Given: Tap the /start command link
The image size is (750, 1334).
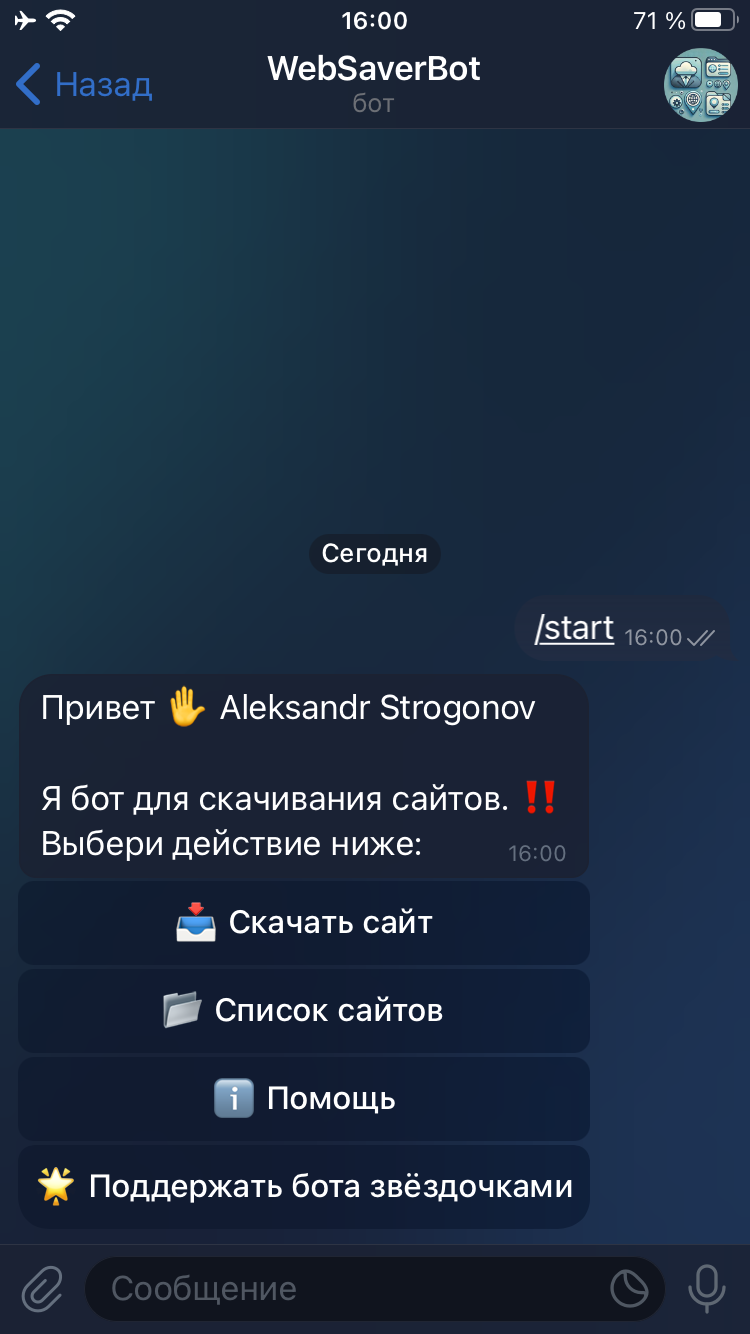Looking at the screenshot, I should pyautogui.click(x=574, y=629).
